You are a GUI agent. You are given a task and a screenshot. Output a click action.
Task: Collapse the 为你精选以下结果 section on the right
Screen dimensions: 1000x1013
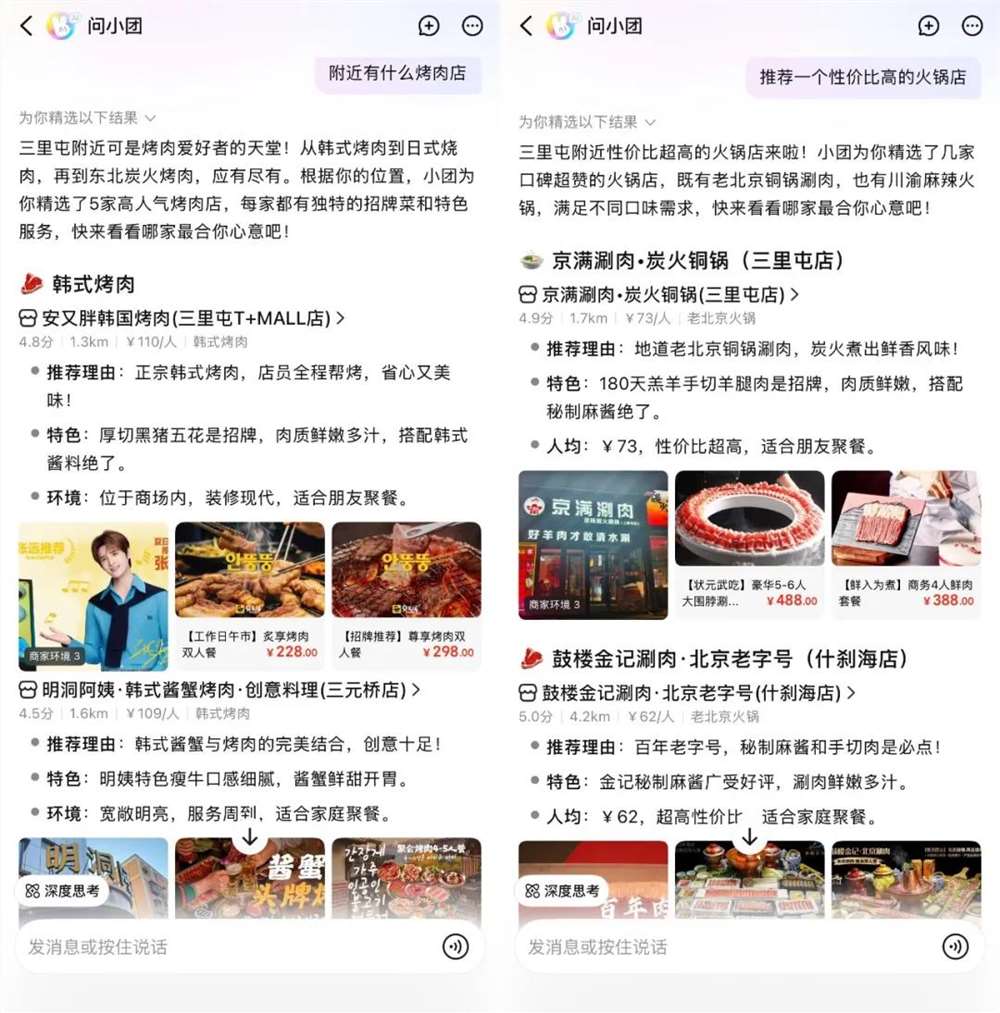[x=649, y=121]
